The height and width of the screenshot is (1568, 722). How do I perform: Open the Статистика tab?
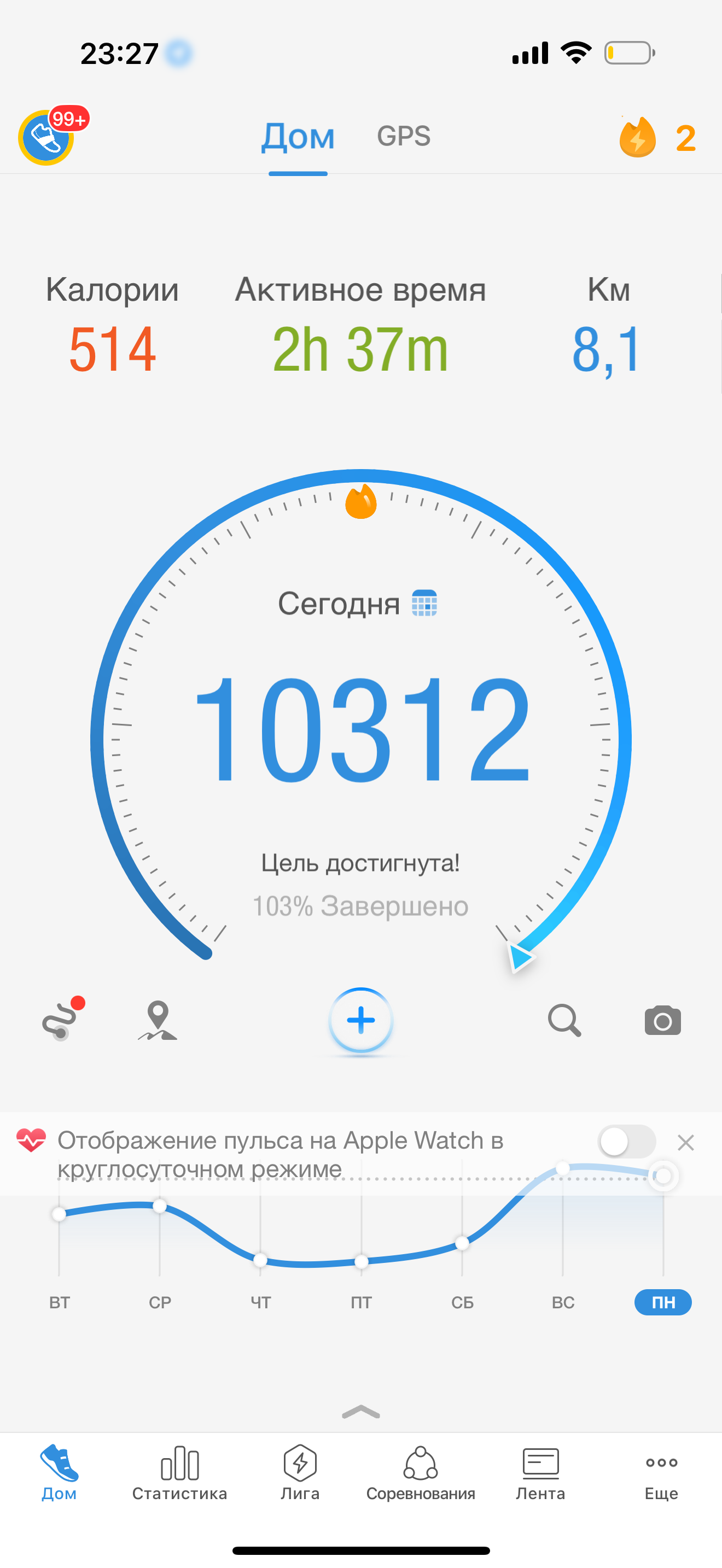(x=179, y=1473)
